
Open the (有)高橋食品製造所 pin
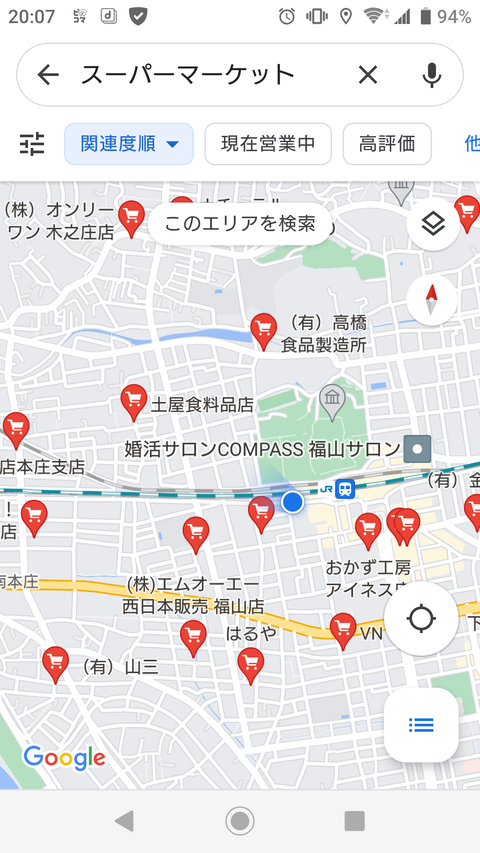click(264, 331)
